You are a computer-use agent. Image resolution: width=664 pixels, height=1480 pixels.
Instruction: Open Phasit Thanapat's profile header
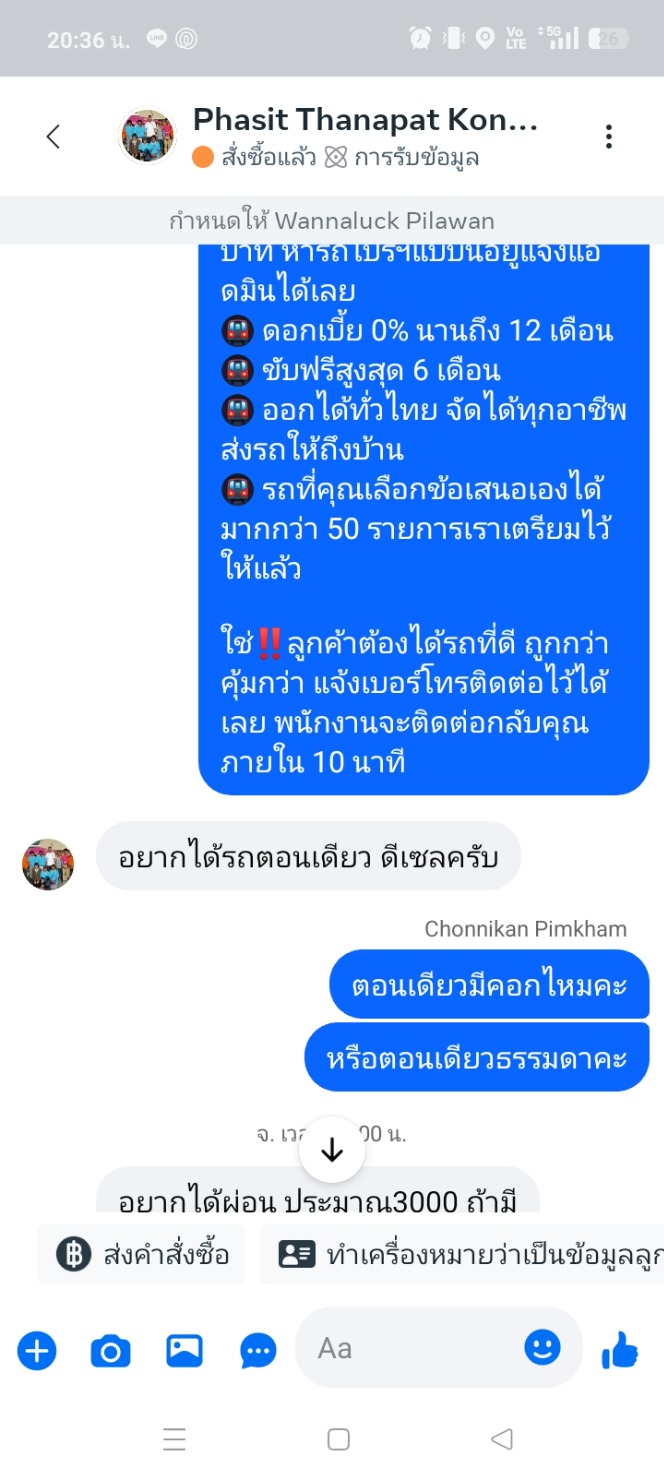(x=365, y=120)
